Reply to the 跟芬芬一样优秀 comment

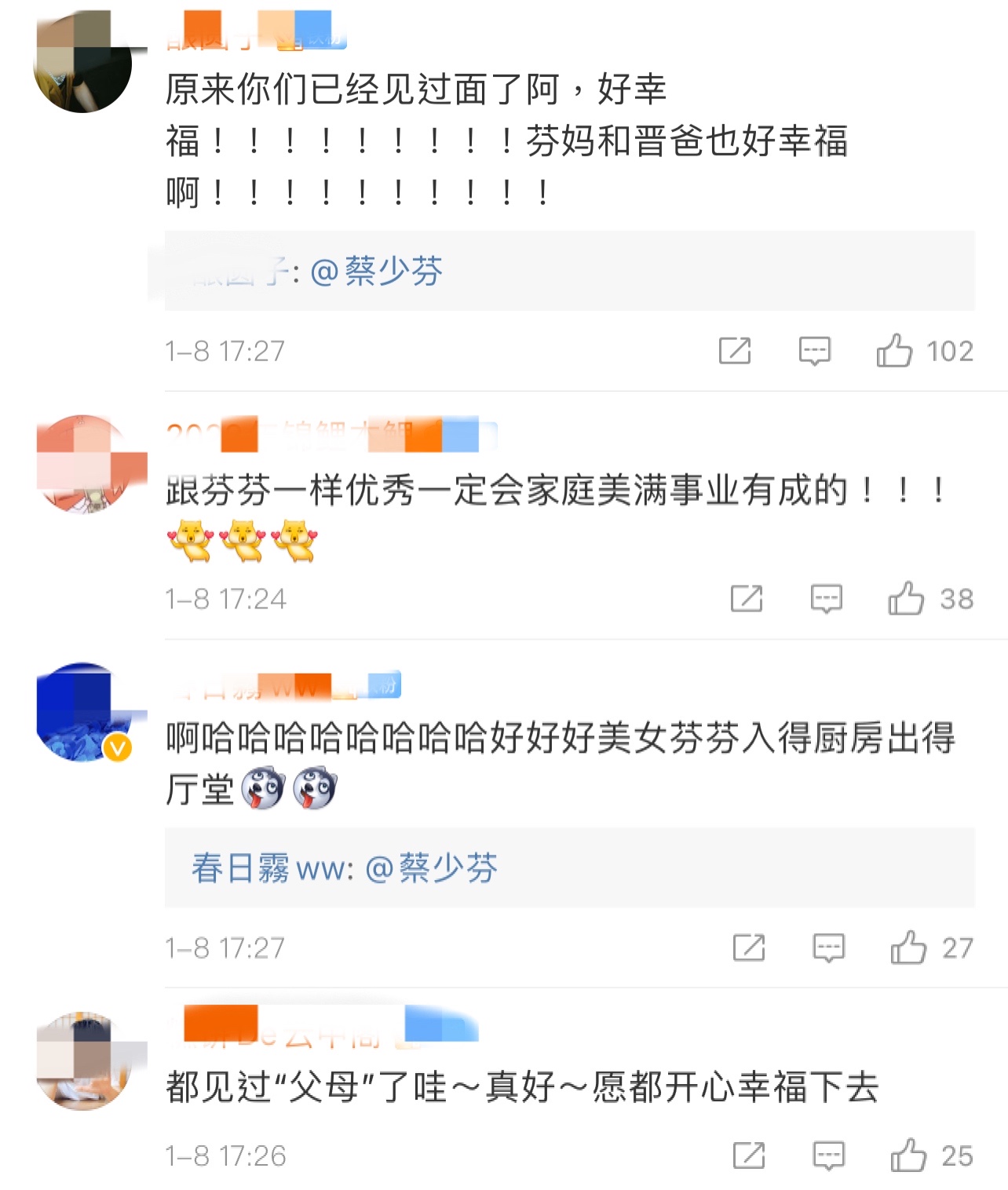826,599
